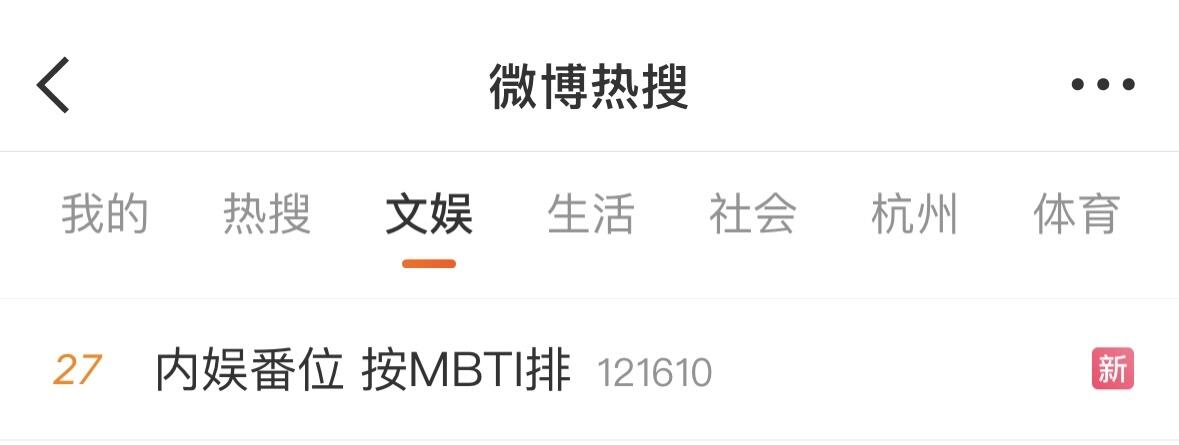Go back from Weibo hot search
The width and height of the screenshot is (1179, 445).
pos(54,85)
